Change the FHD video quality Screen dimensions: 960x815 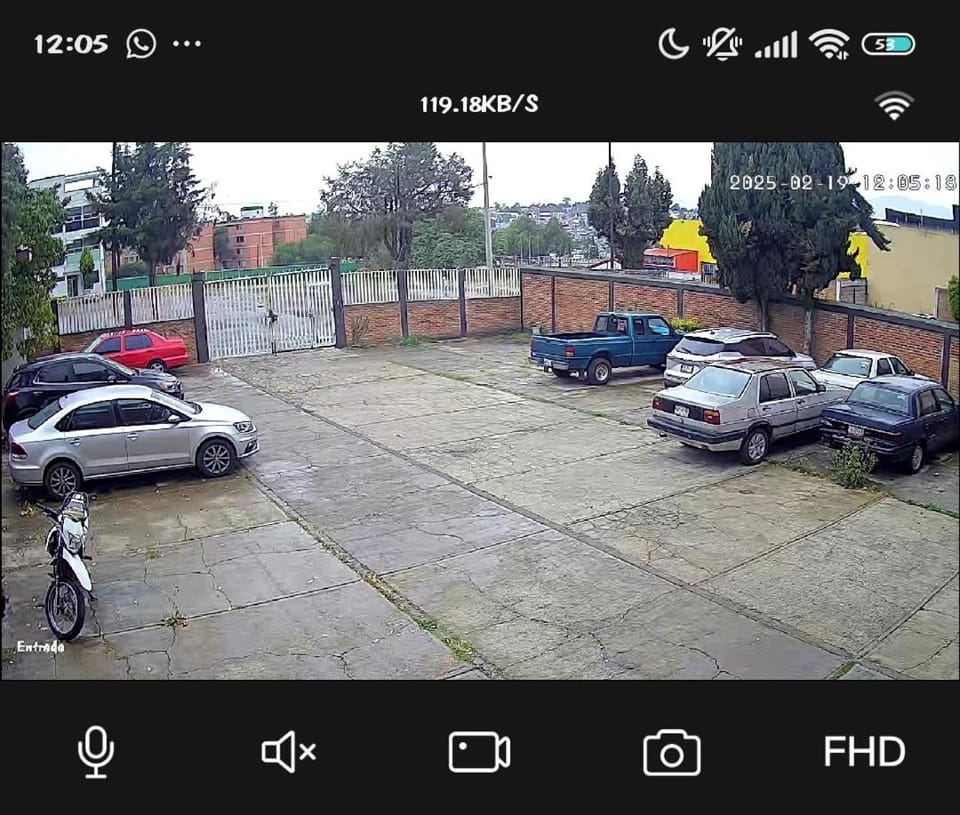[x=864, y=752]
